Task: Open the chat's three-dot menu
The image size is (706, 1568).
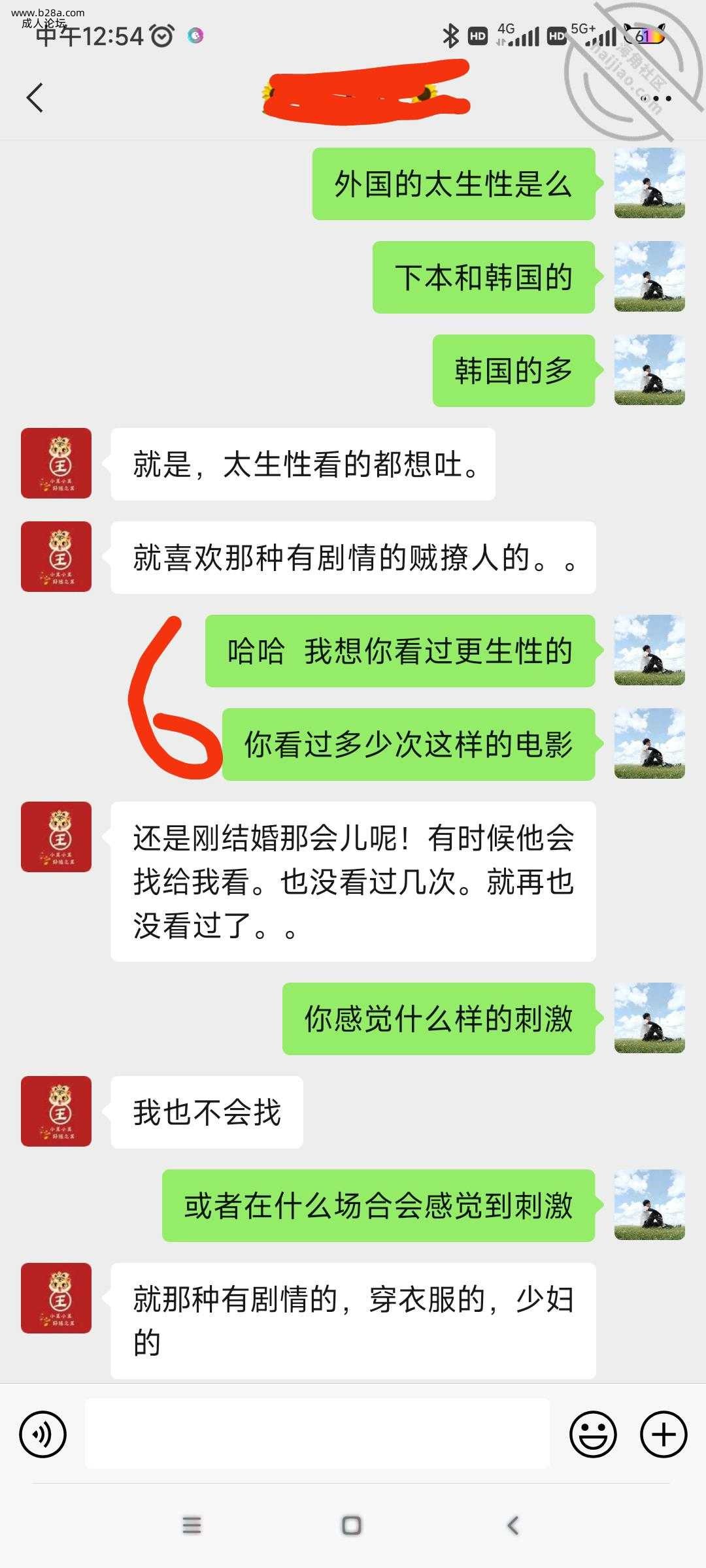Action: click(656, 98)
